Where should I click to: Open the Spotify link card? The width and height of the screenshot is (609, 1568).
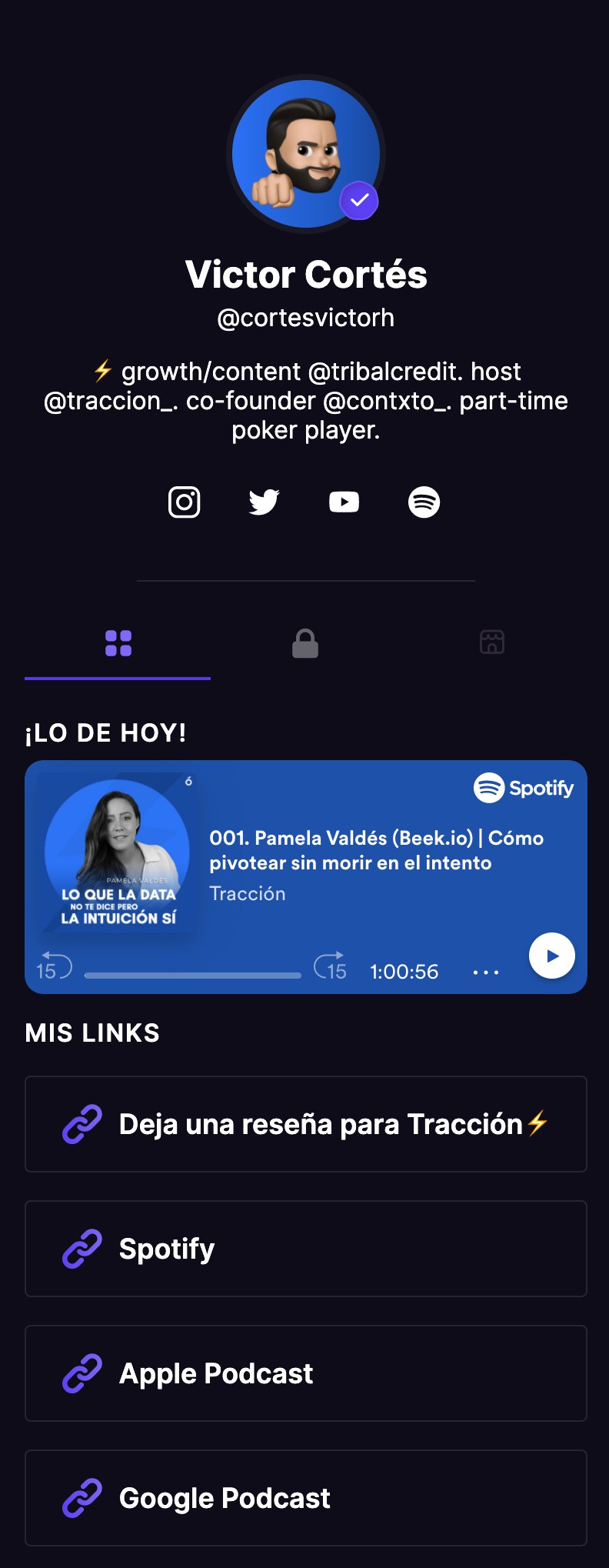pyautogui.click(x=306, y=1249)
